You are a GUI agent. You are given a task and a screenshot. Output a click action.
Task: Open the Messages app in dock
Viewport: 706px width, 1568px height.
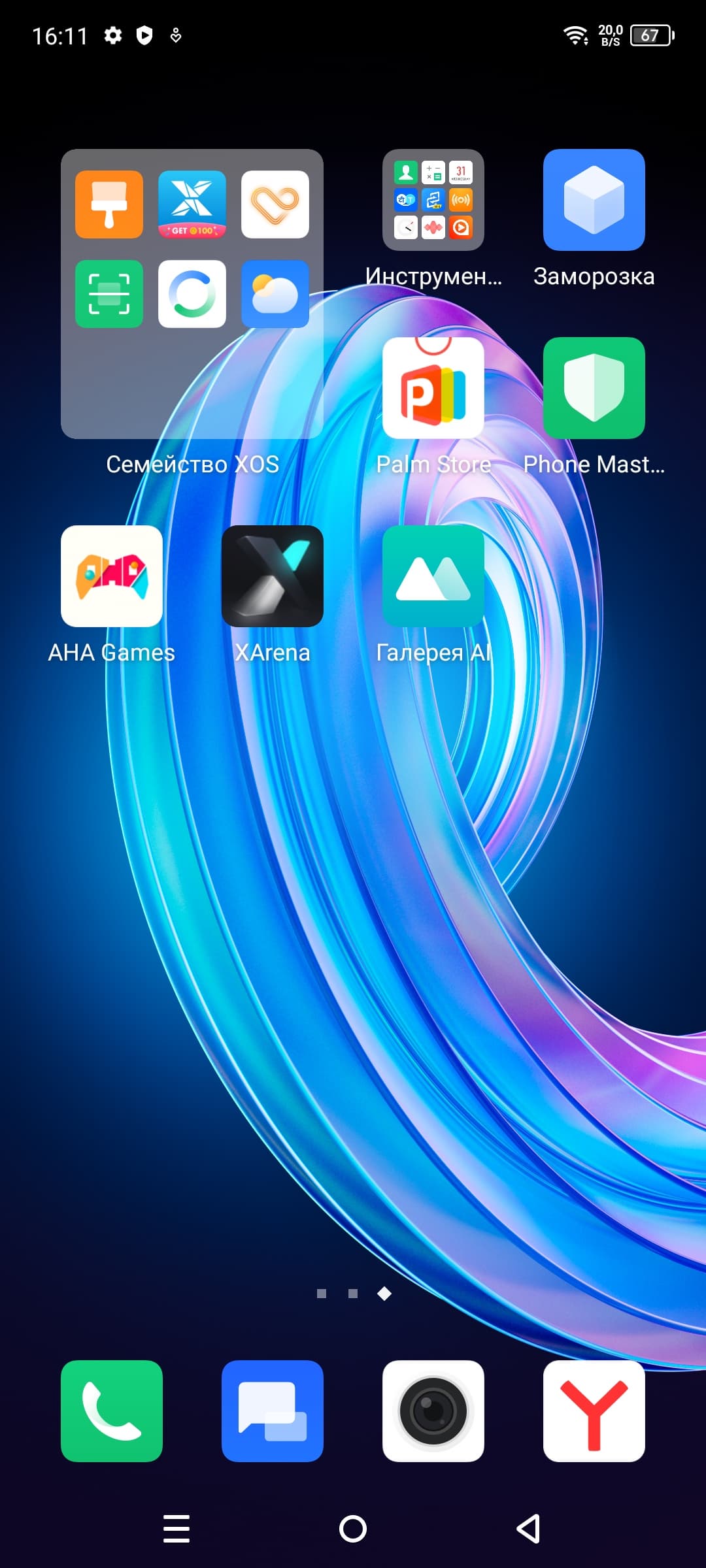[x=272, y=1411]
